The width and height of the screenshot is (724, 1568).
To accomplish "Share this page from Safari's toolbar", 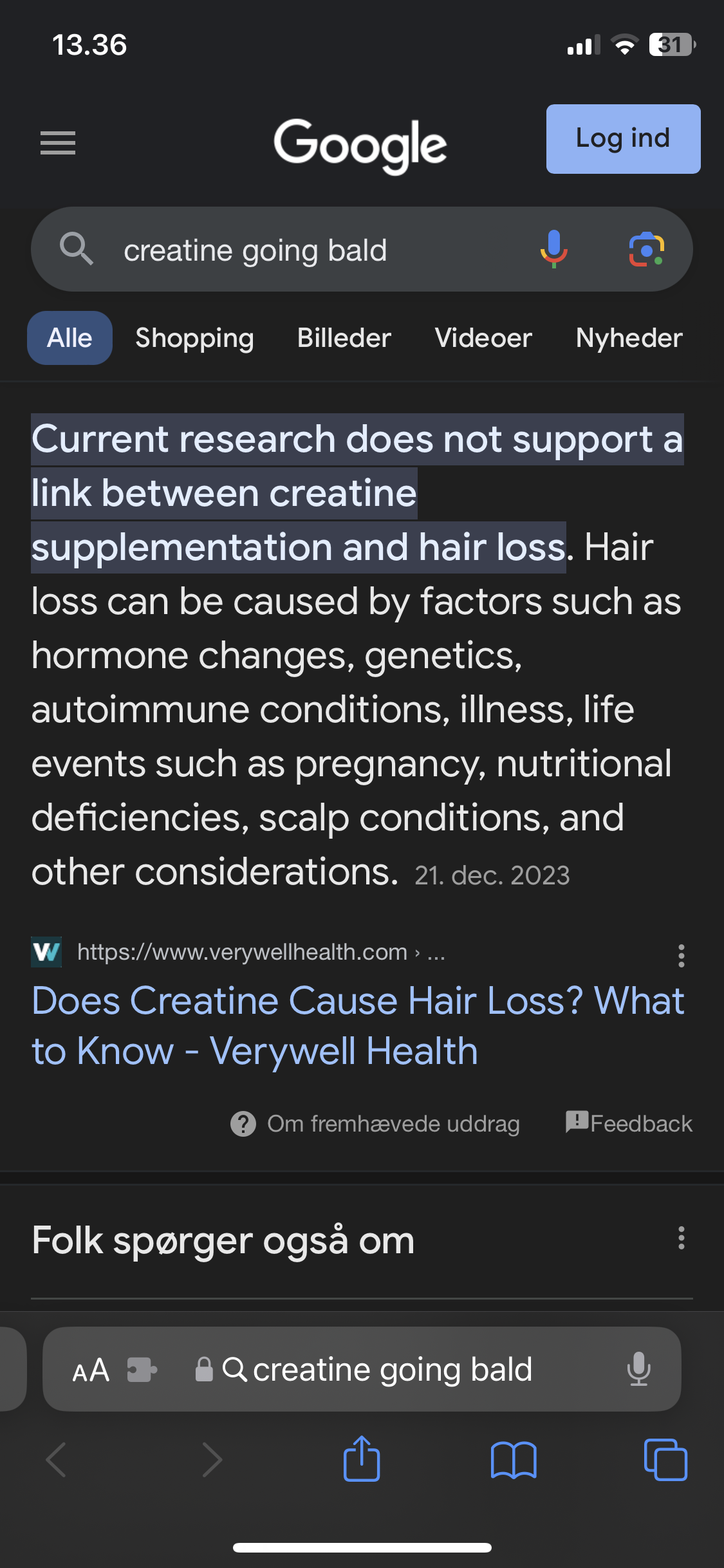I will (x=362, y=1459).
